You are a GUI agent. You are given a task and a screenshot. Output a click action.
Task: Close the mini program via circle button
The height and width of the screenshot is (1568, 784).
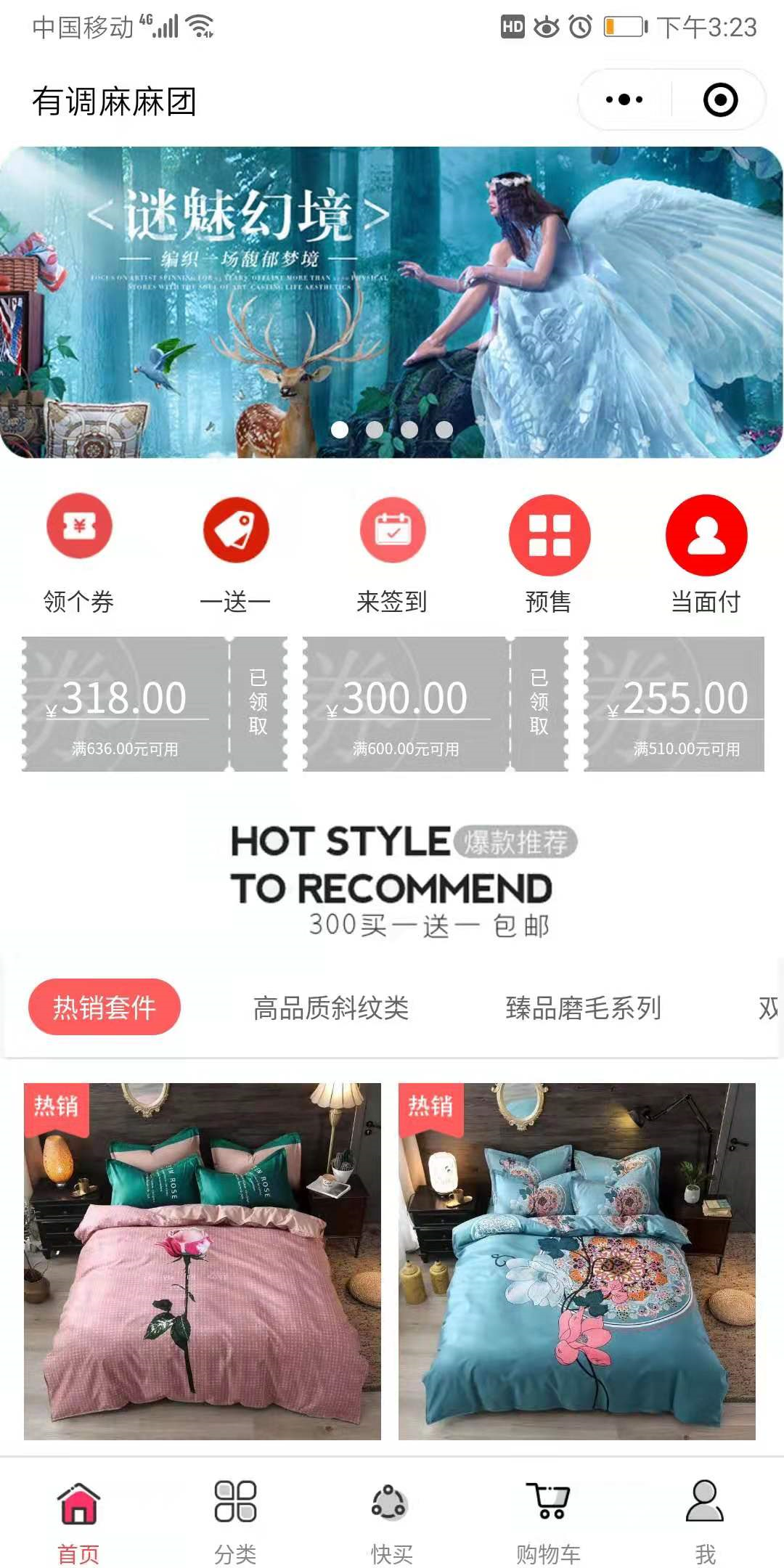[x=720, y=100]
